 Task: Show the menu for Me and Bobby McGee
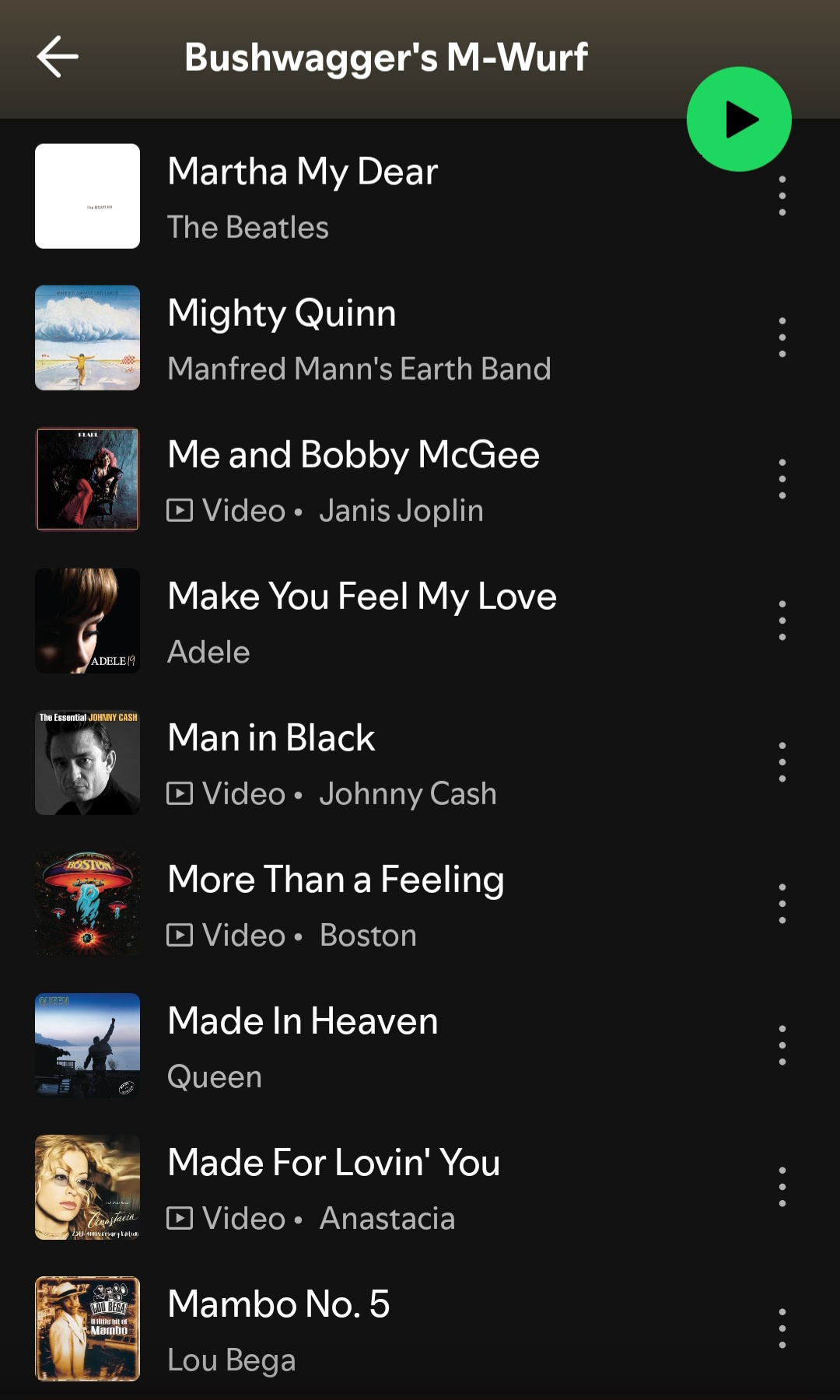coord(782,479)
